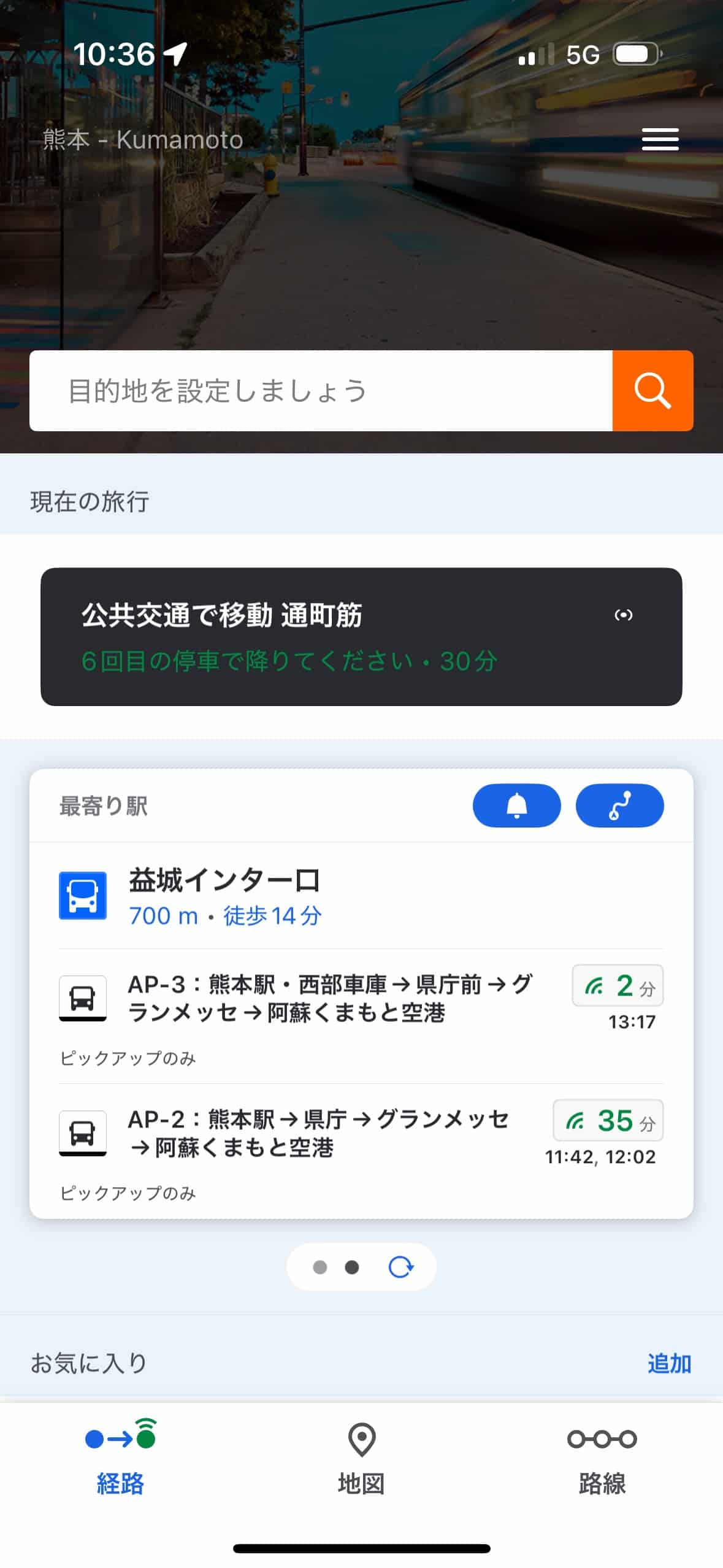The width and height of the screenshot is (723, 1568).
Task: Select the AP-2 bus line row
Action: click(319, 1133)
